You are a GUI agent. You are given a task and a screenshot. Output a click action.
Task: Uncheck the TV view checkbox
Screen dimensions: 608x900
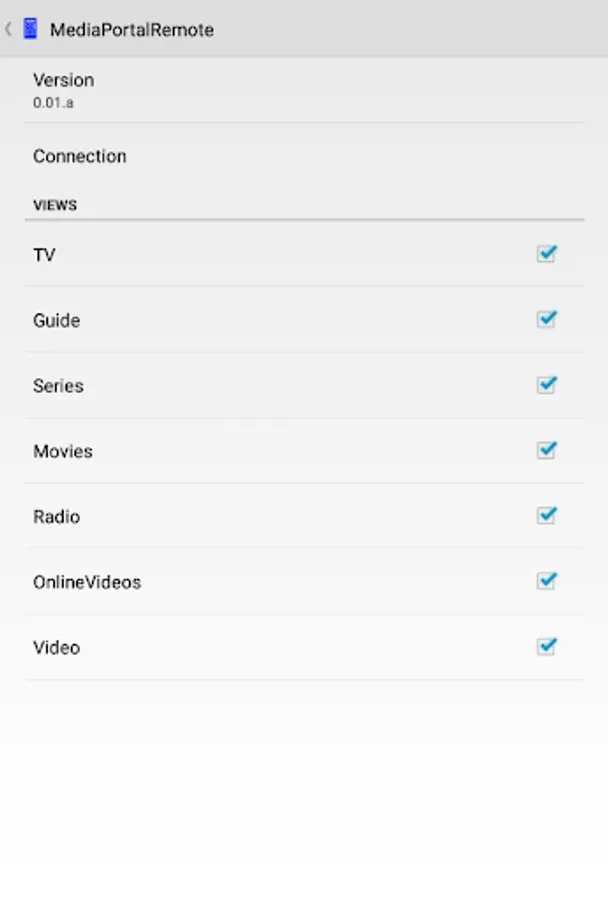546,254
